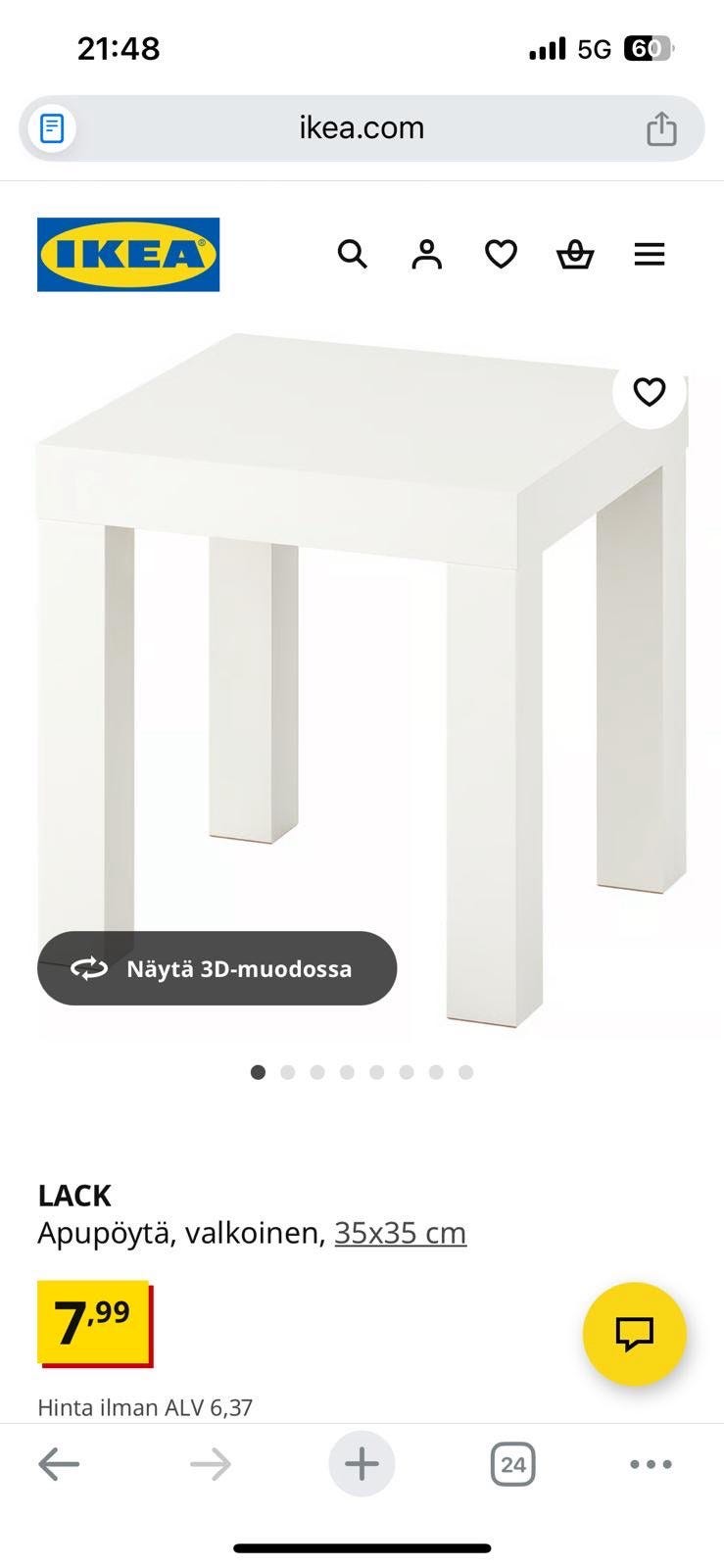
Task: Add LACK table to favourites
Action: coord(650,392)
